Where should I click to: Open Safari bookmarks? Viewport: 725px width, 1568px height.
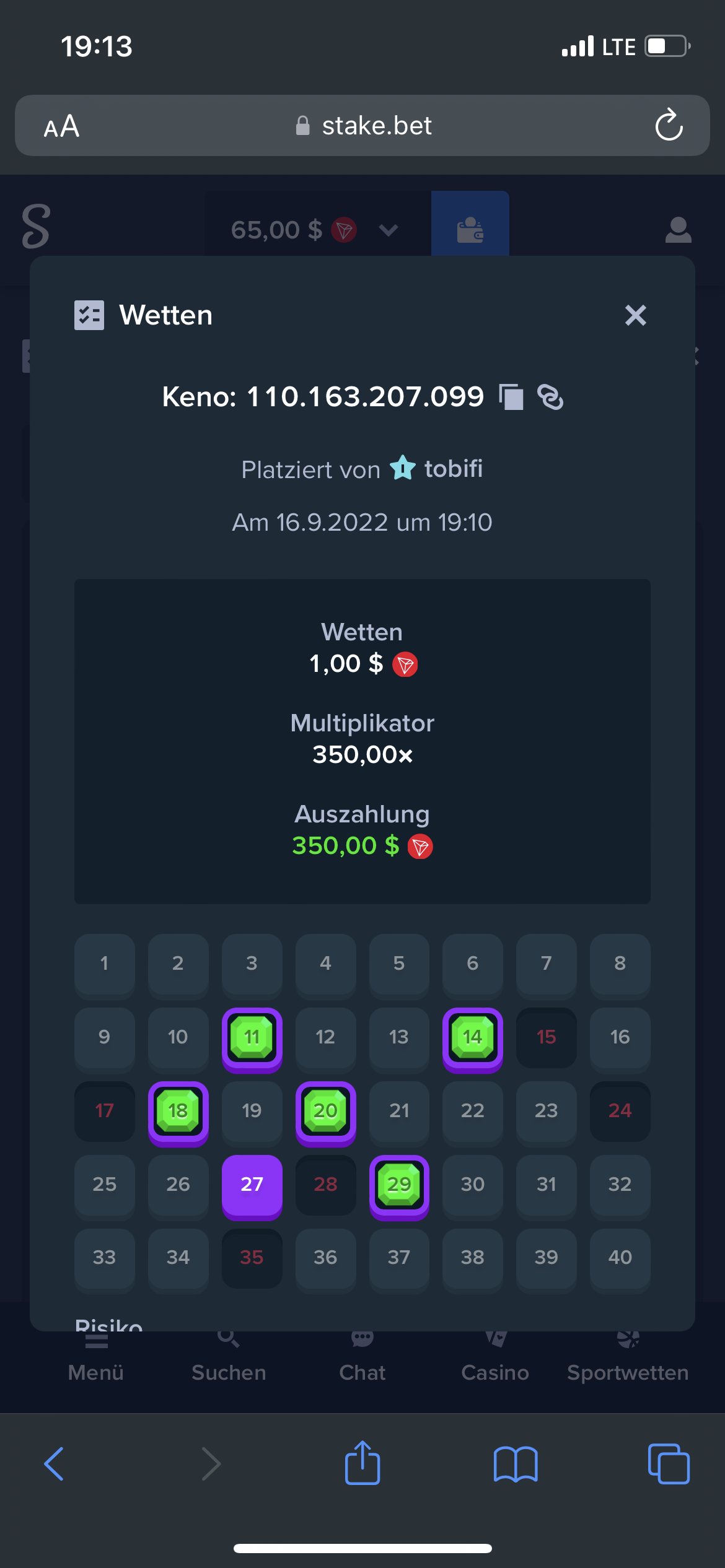[516, 1464]
